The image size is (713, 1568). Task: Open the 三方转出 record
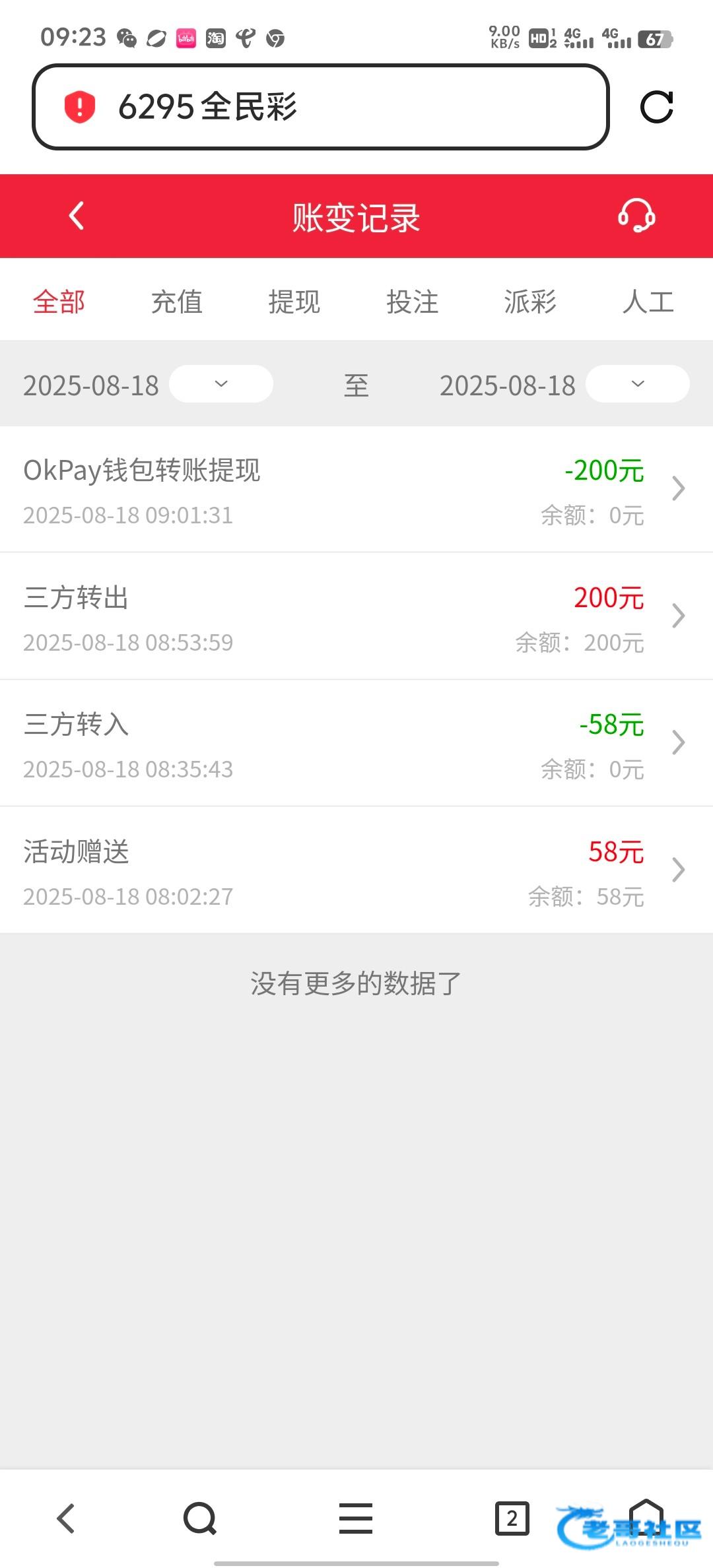point(356,616)
